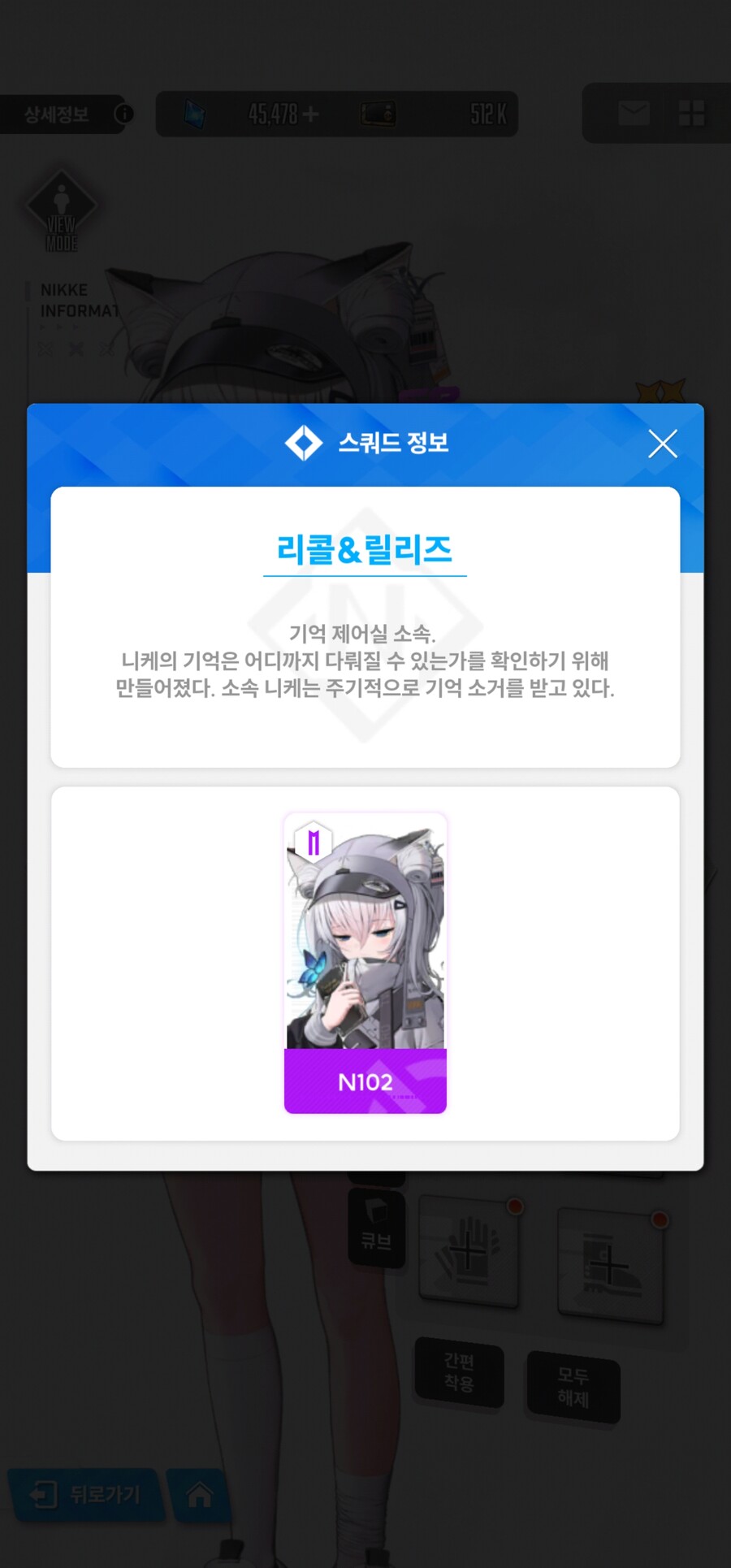Screen dimensions: 731x1568
Task: Click the diamond icon in the popup header
Action: [x=302, y=444]
